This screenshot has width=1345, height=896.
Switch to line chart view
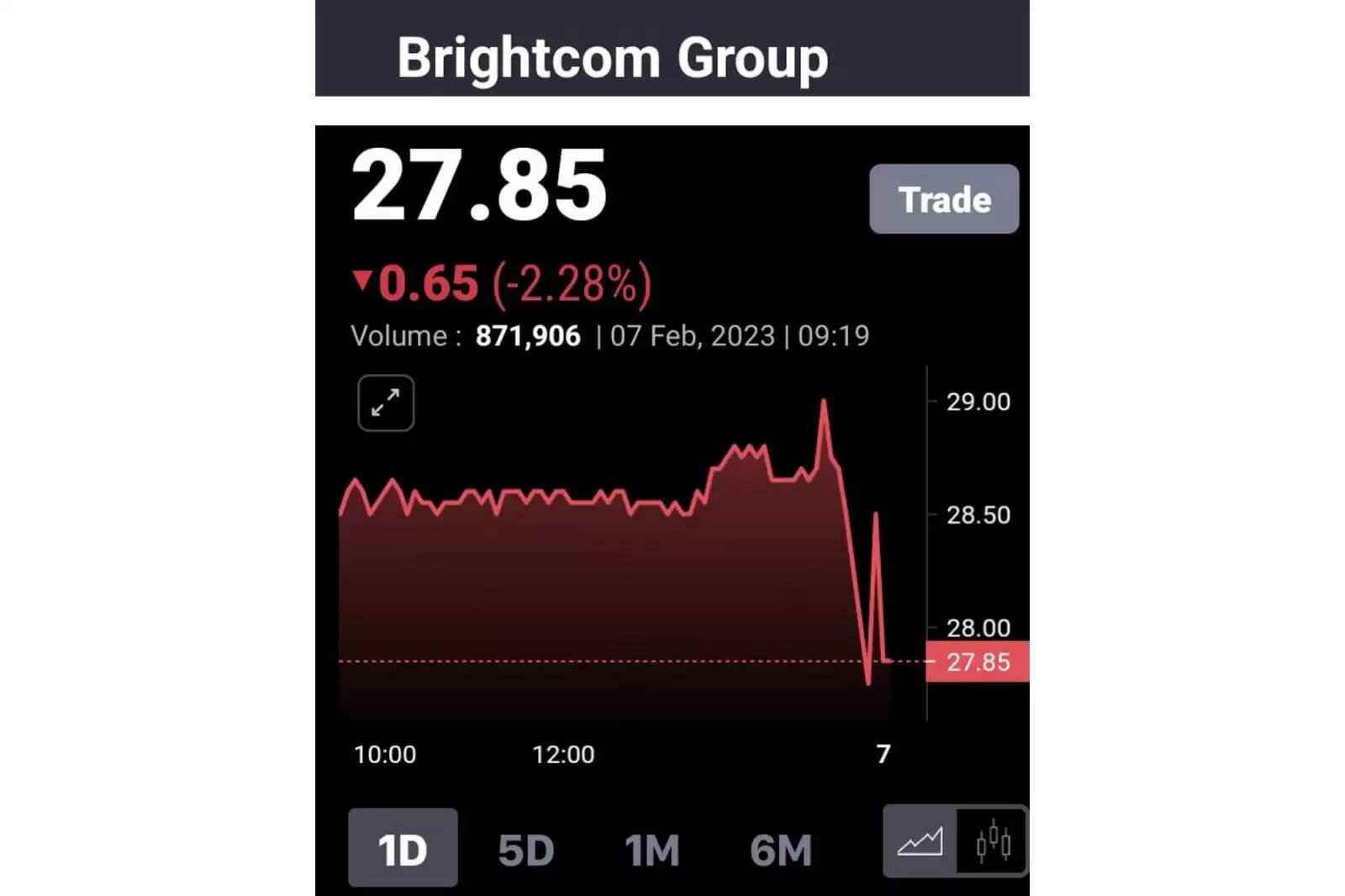(x=920, y=842)
